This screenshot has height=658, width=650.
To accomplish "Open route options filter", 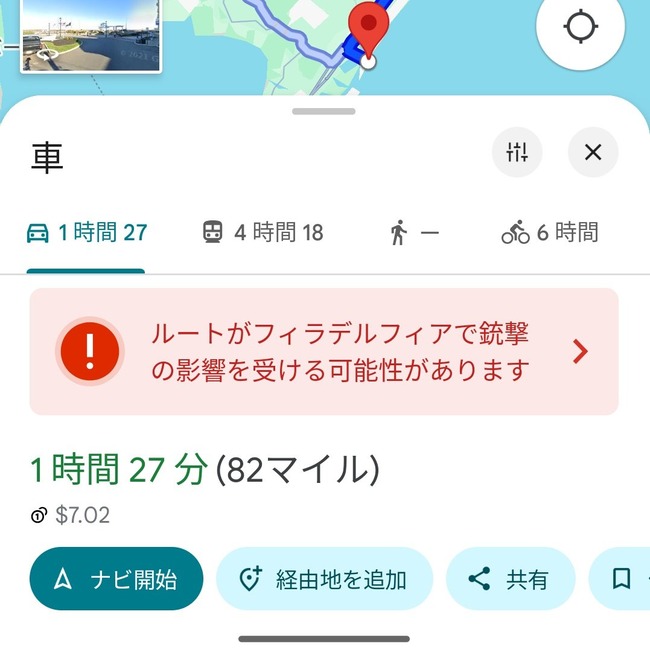I will [517, 153].
